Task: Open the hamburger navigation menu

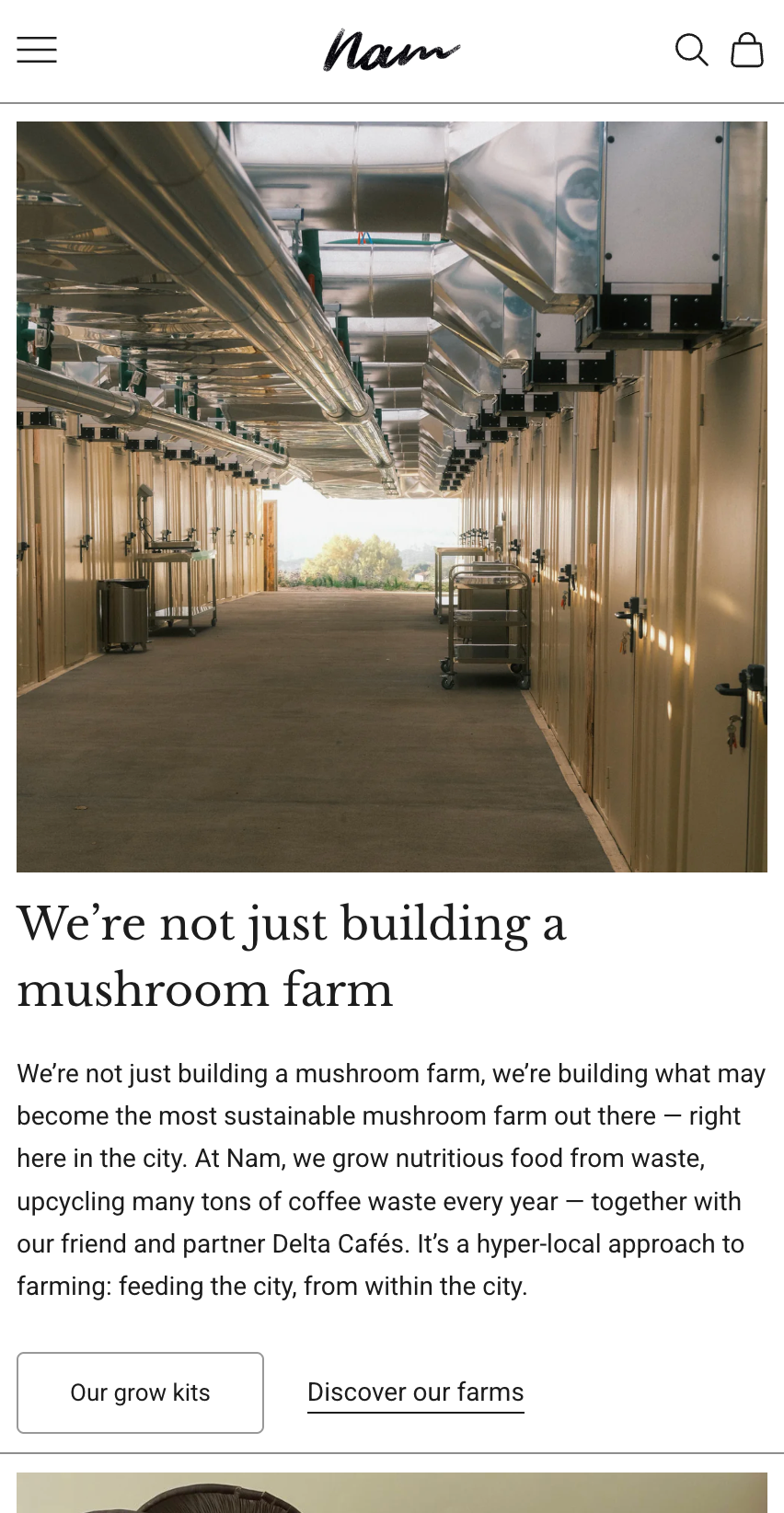Action: click(x=37, y=50)
